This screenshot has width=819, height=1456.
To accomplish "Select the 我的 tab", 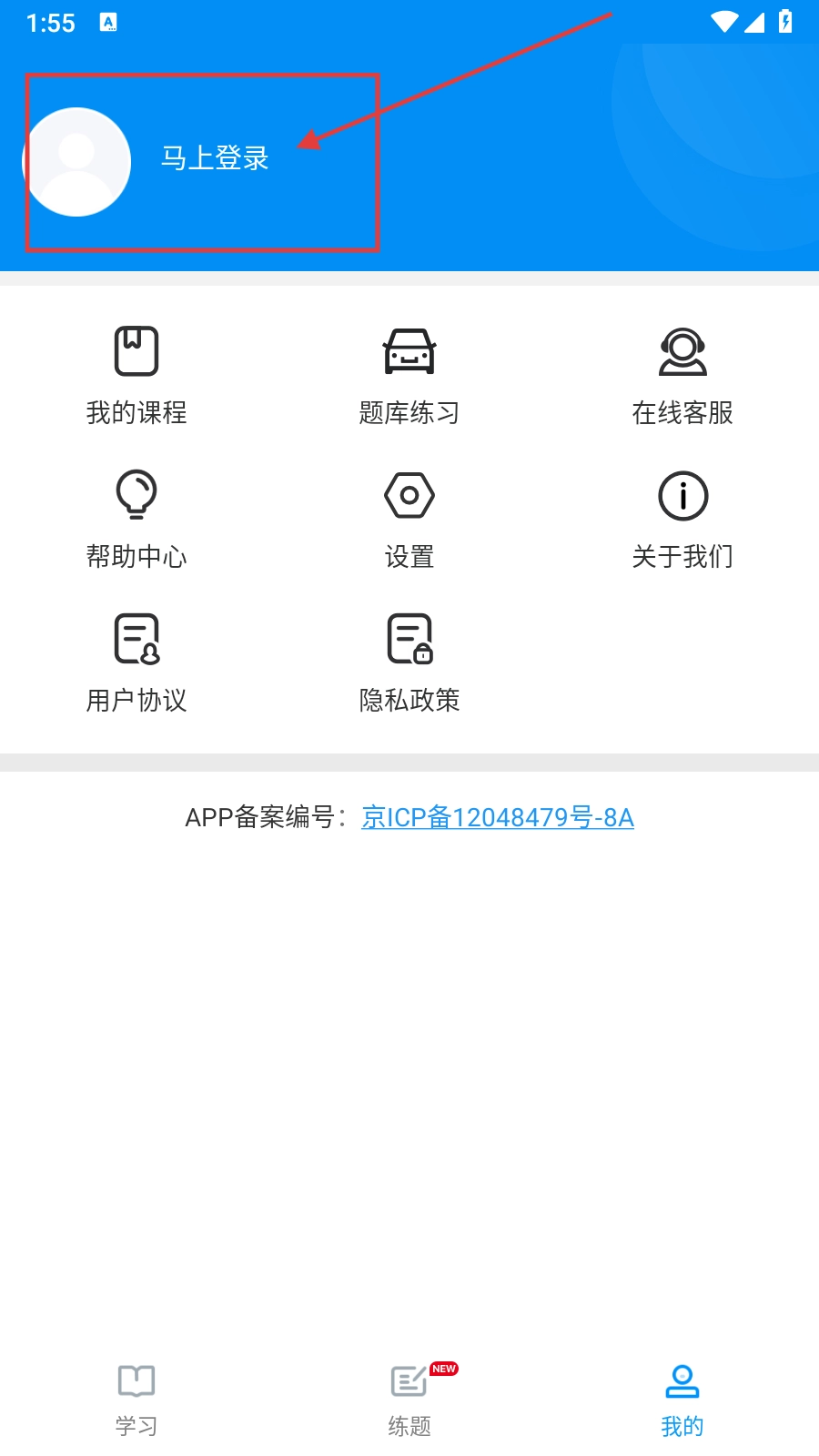I will pyautogui.click(x=682, y=1400).
